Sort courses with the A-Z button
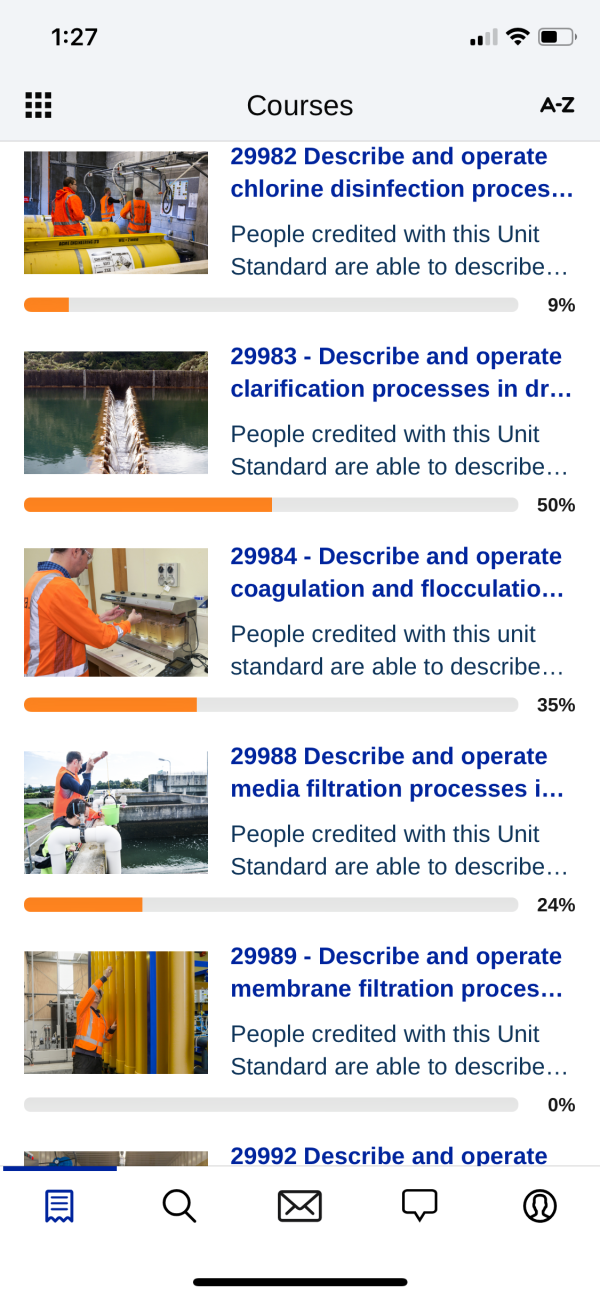The width and height of the screenshot is (600, 1299). pyautogui.click(x=557, y=105)
